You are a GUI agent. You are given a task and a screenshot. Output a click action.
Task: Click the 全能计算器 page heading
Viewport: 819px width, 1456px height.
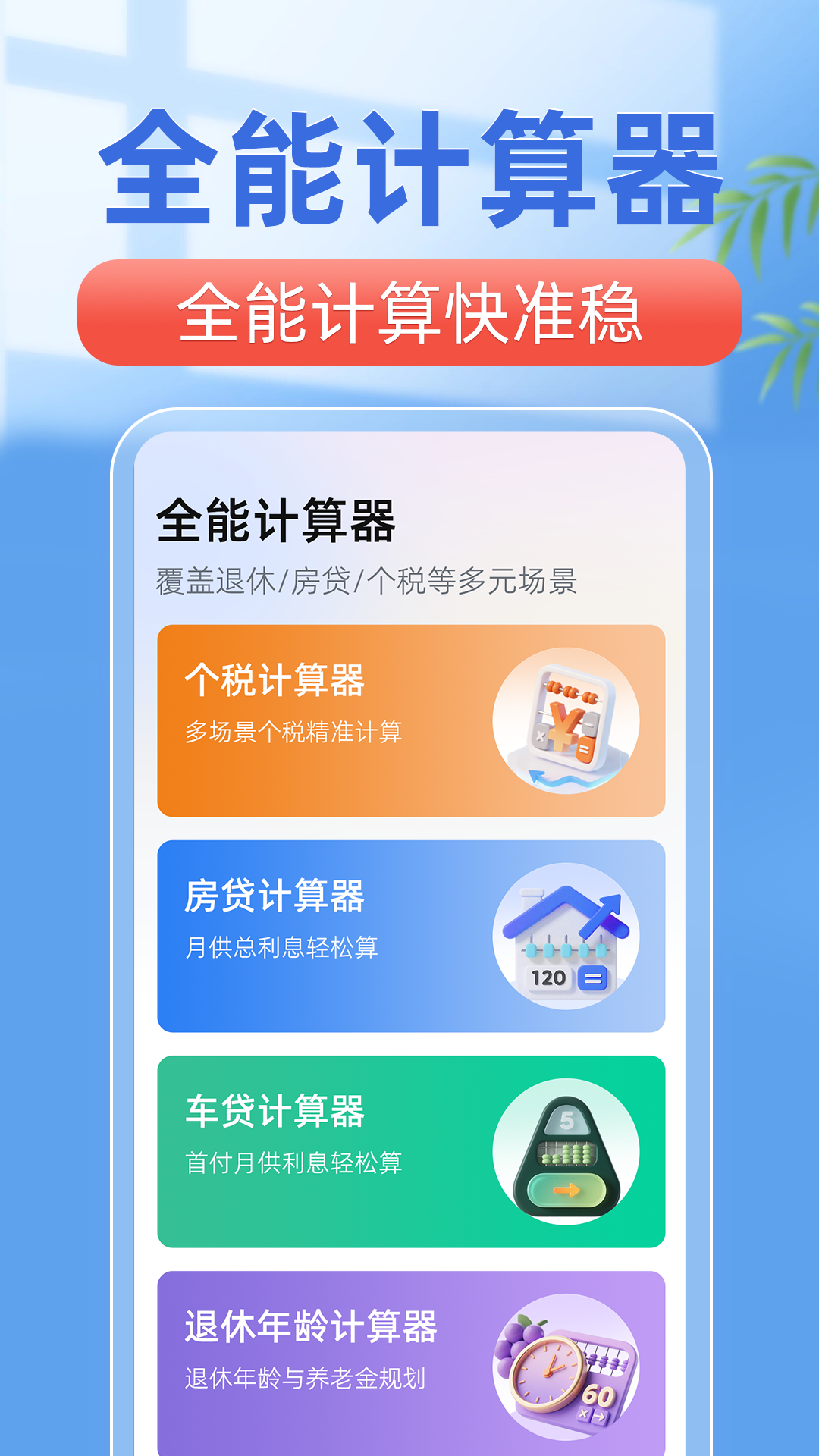(x=409, y=168)
